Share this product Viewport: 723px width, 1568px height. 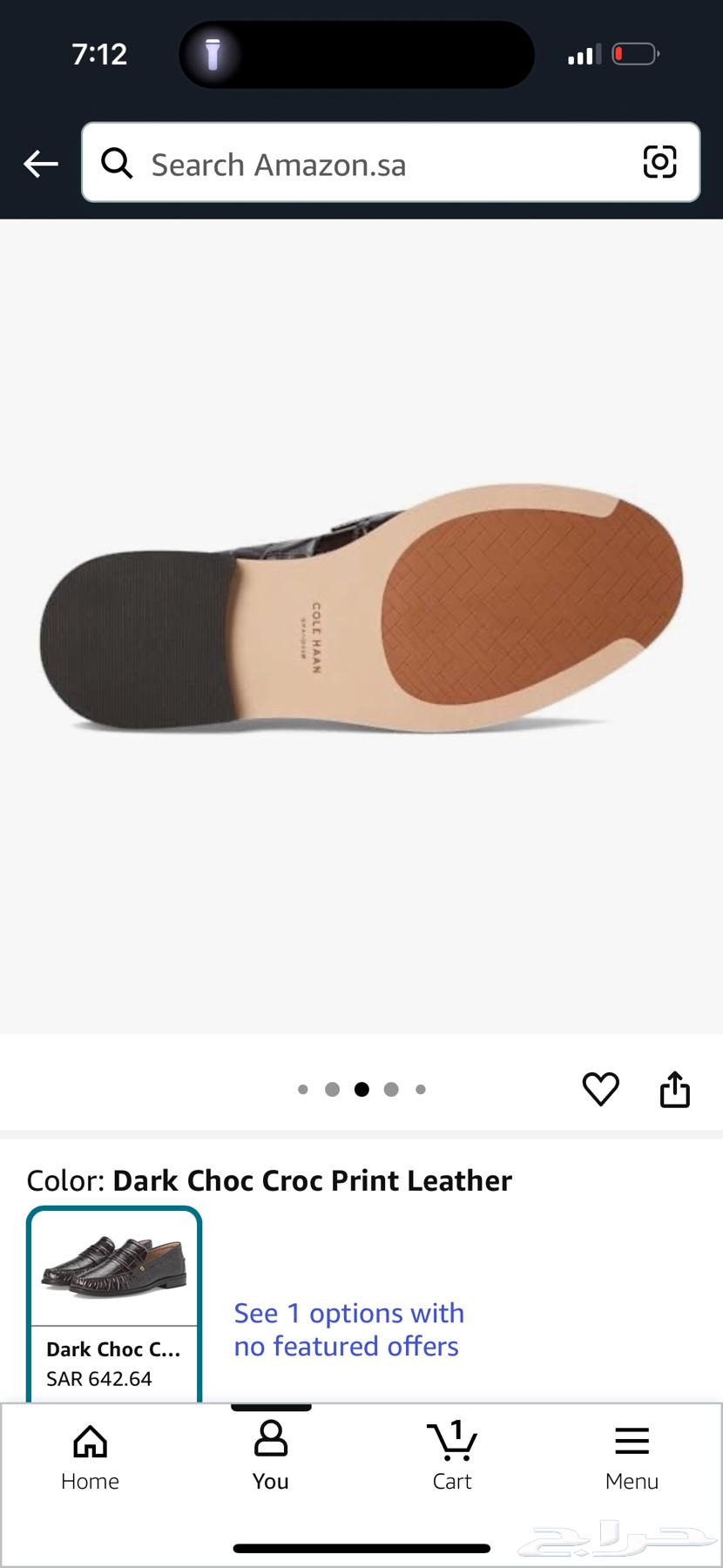pyautogui.click(x=675, y=1089)
